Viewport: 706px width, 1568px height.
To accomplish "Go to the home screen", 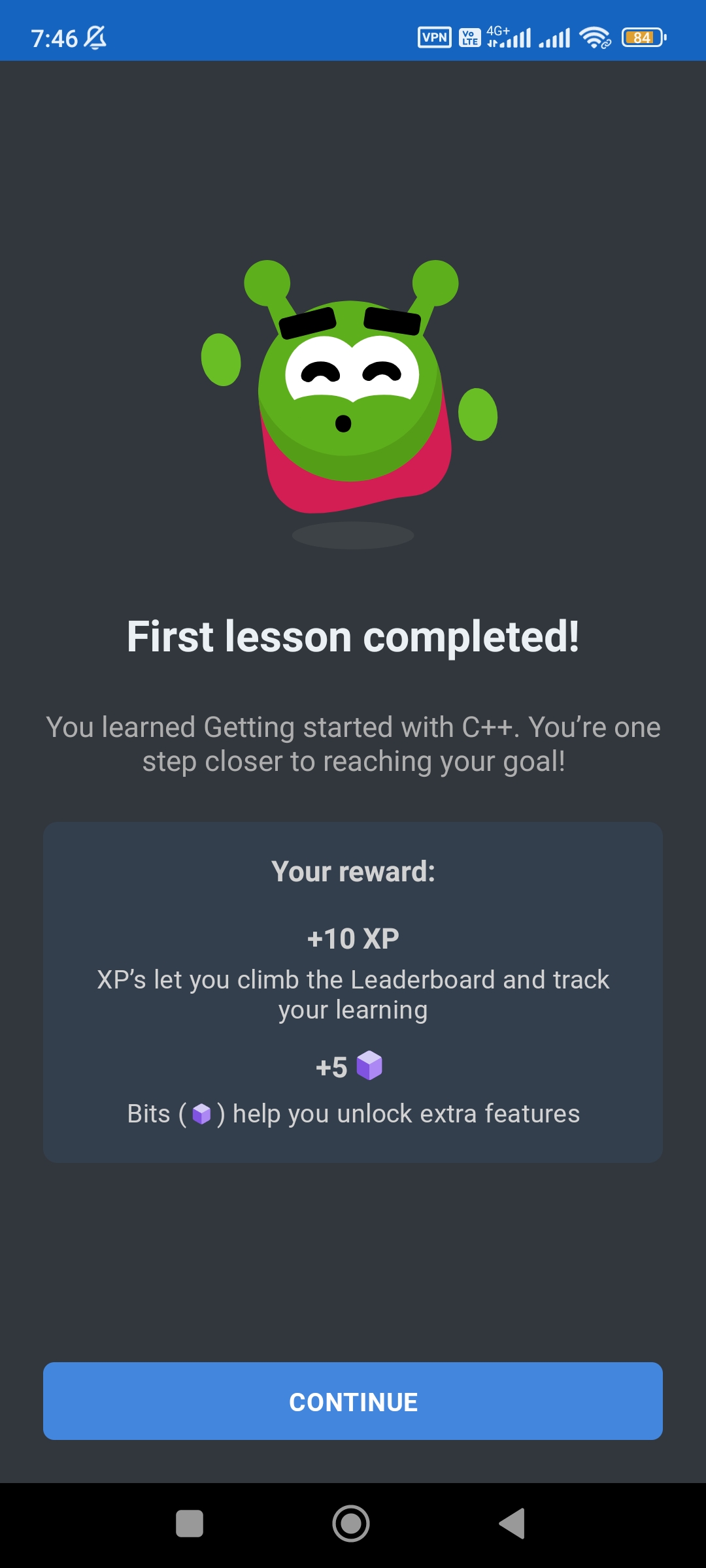I will point(351,1524).
